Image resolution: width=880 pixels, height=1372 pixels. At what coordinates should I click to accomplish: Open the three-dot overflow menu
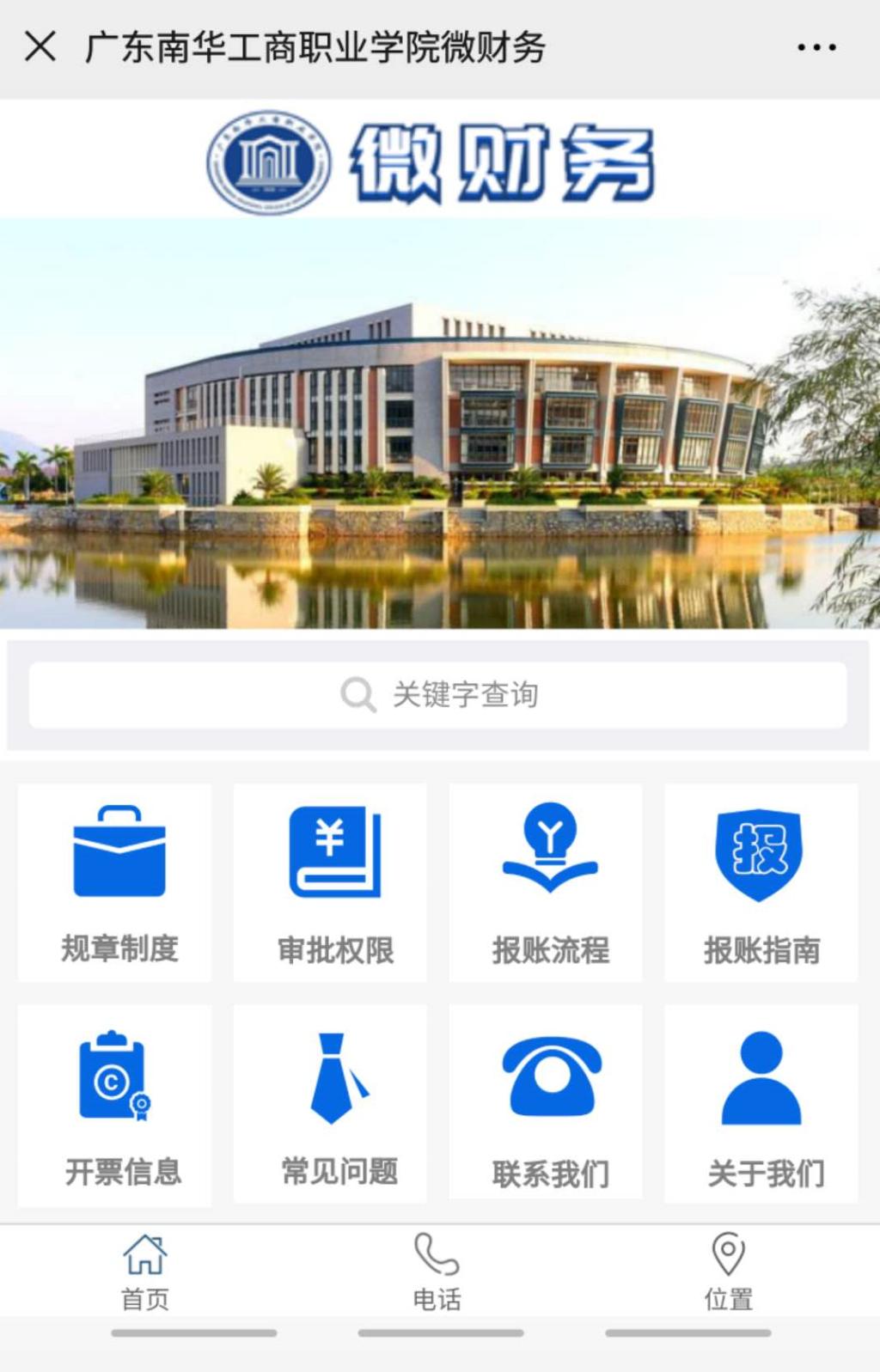pyautogui.click(x=816, y=47)
